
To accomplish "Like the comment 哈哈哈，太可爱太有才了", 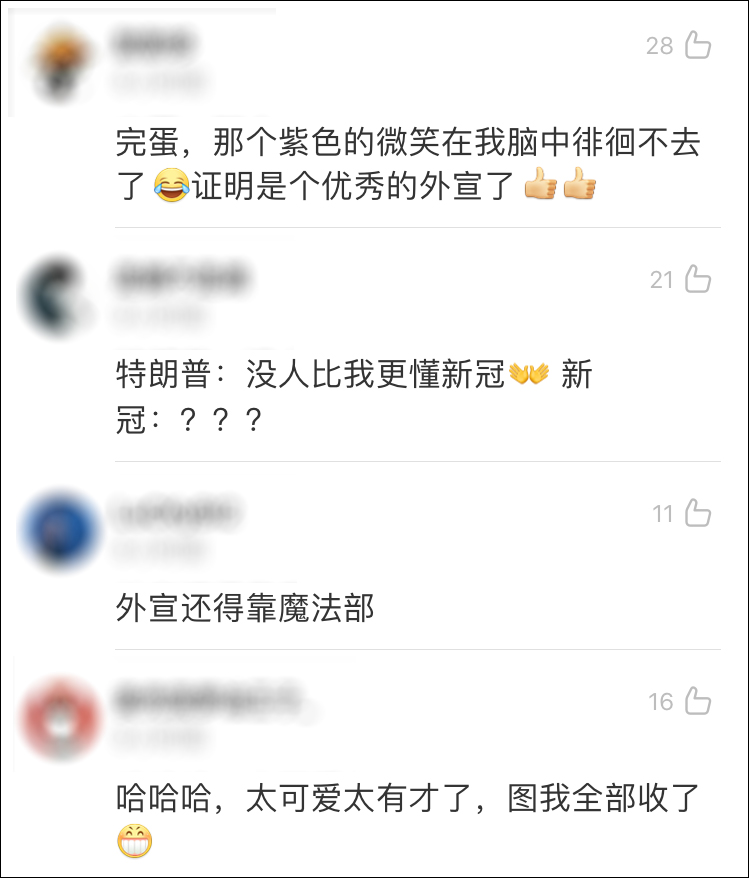I will pyautogui.click(x=698, y=701).
